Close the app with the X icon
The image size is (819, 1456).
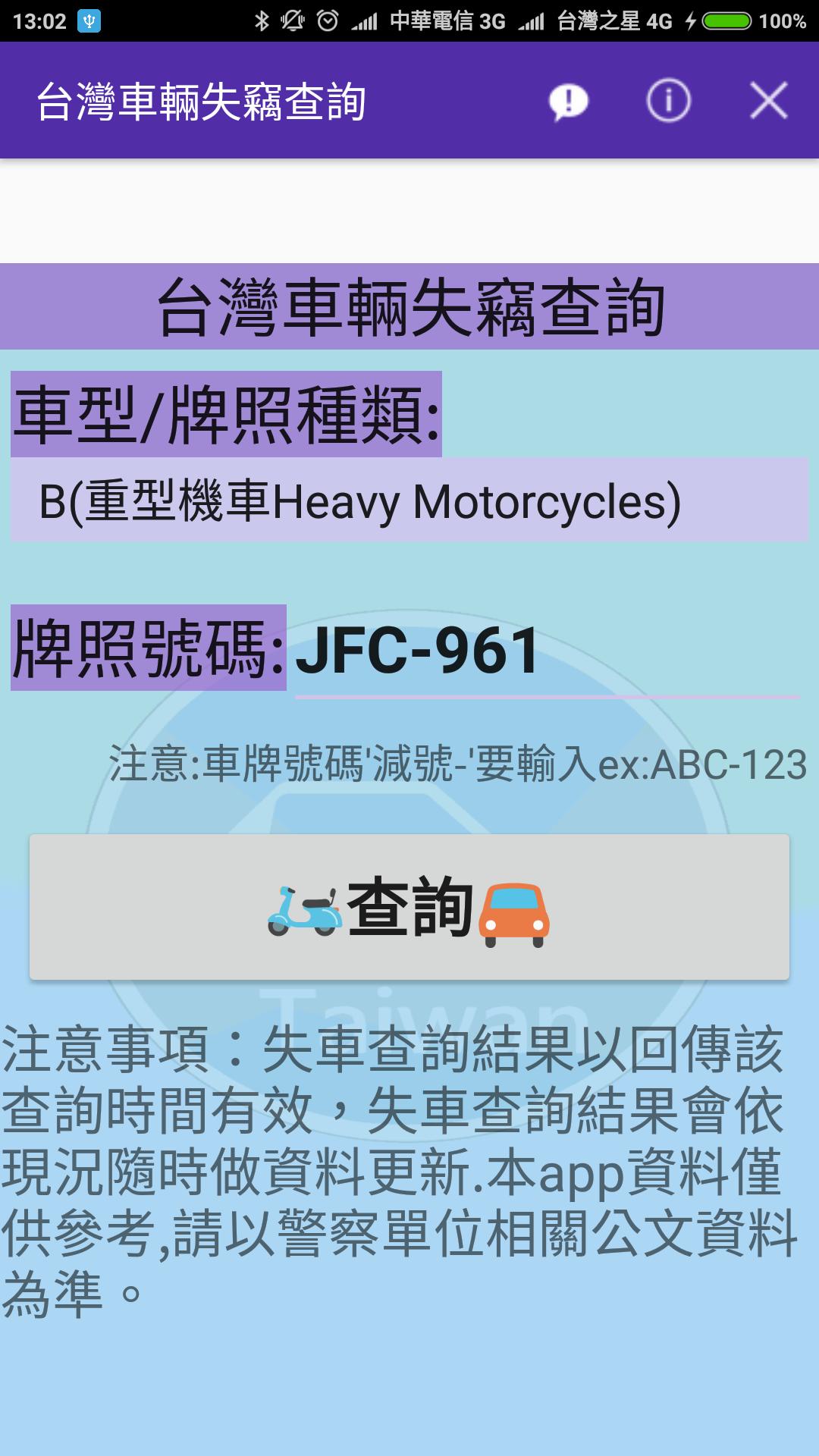[x=768, y=101]
